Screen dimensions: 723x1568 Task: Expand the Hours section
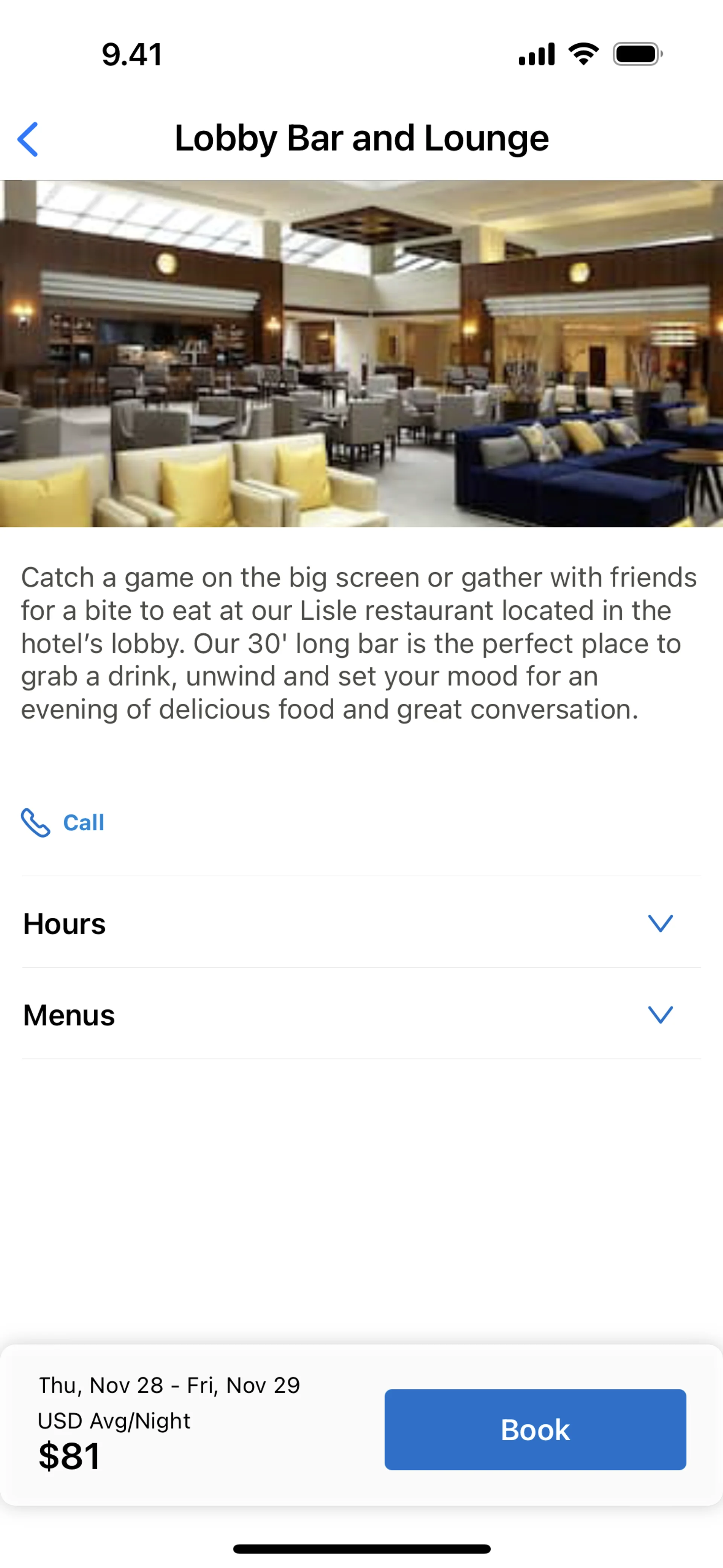point(660,923)
